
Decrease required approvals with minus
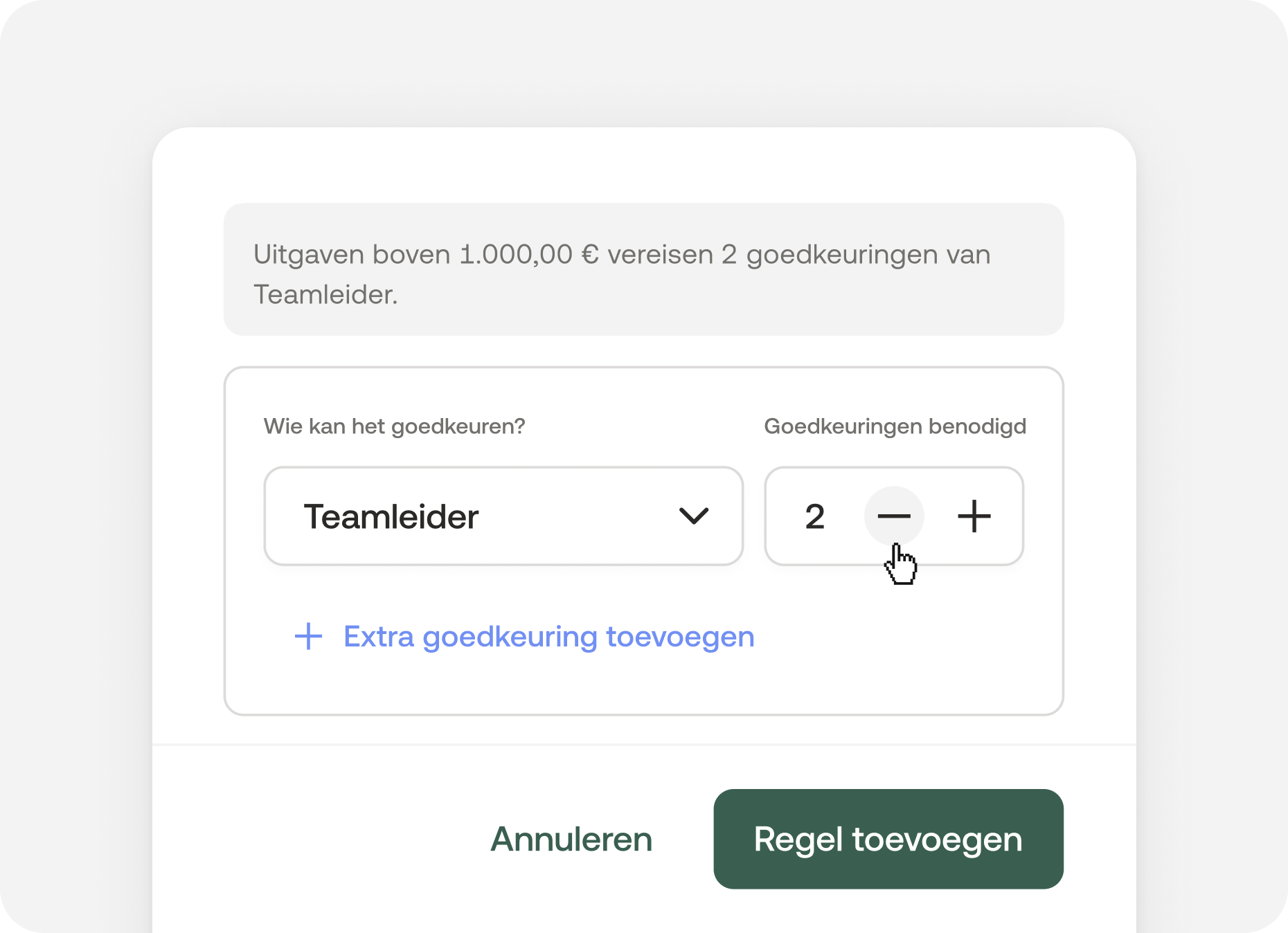point(893,516)
